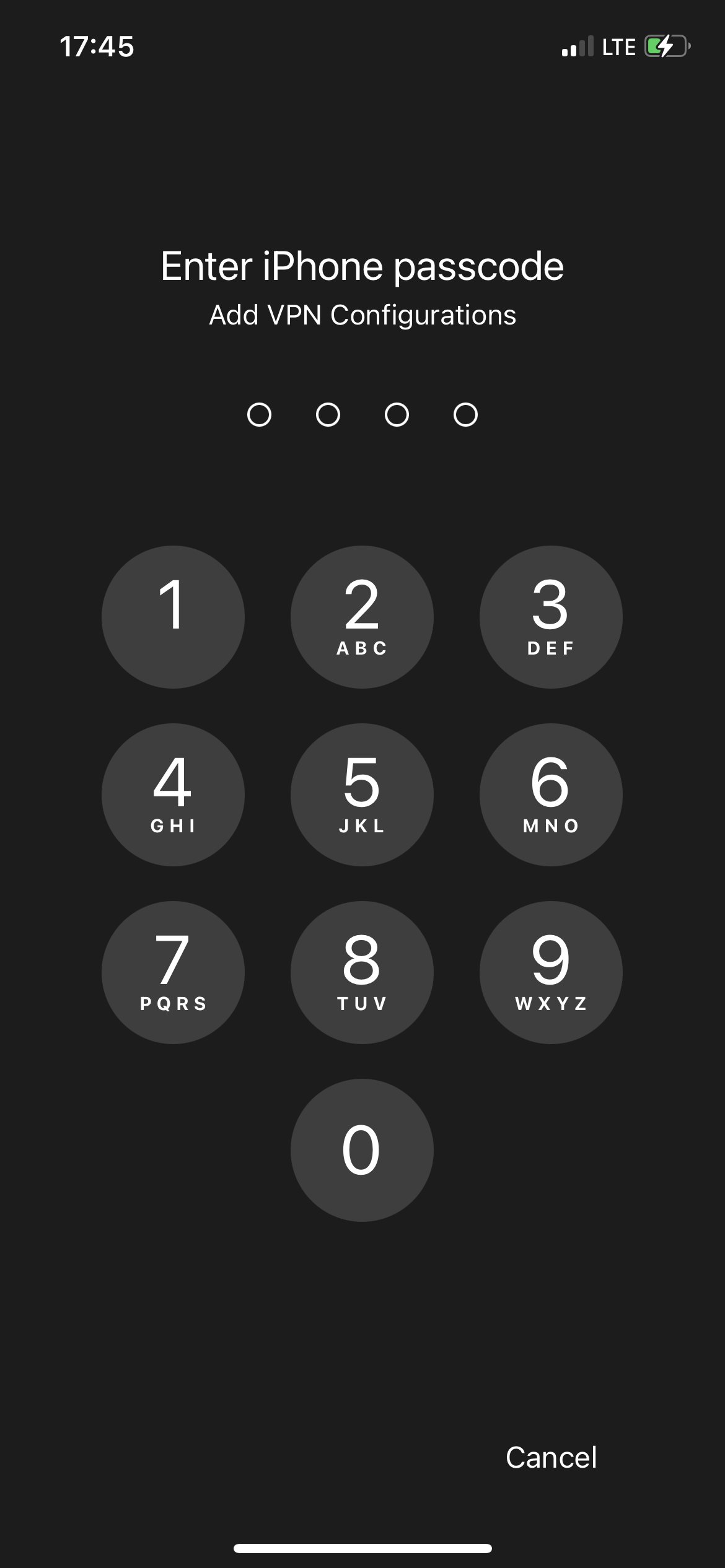The image size is (725, 1568).
Task: Select the 4 GHI key
Action: 173,795
